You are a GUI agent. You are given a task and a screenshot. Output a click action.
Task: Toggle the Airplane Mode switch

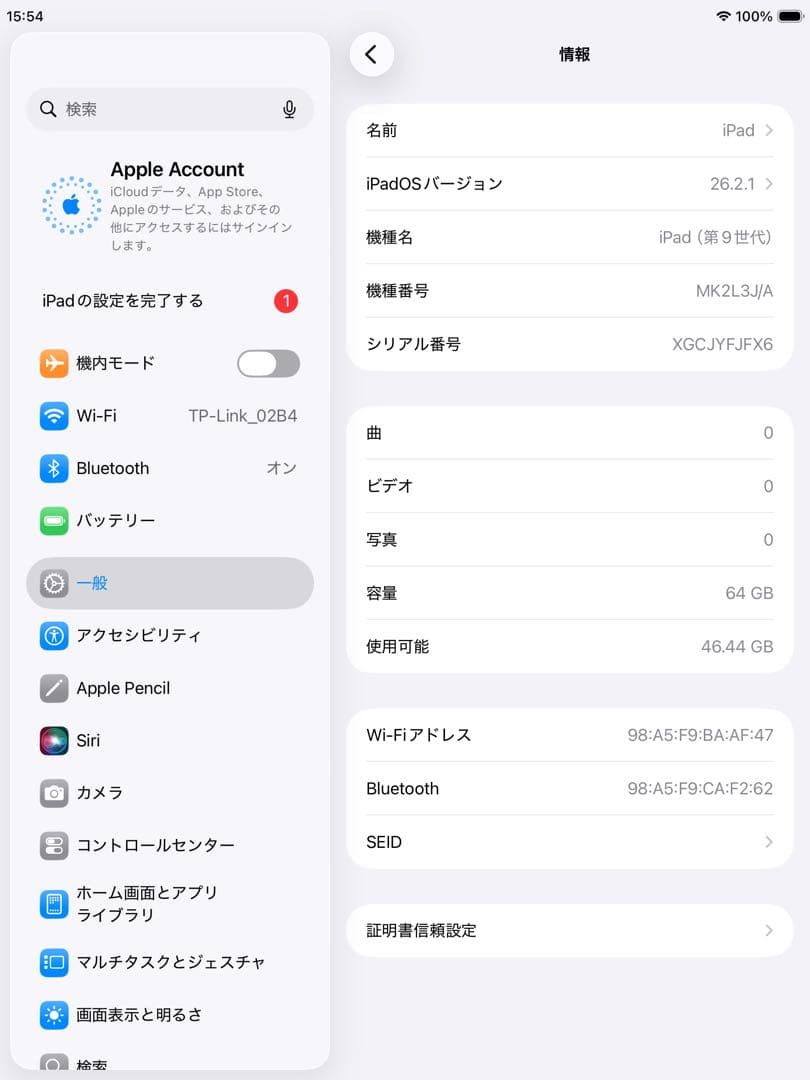[267, 363]
